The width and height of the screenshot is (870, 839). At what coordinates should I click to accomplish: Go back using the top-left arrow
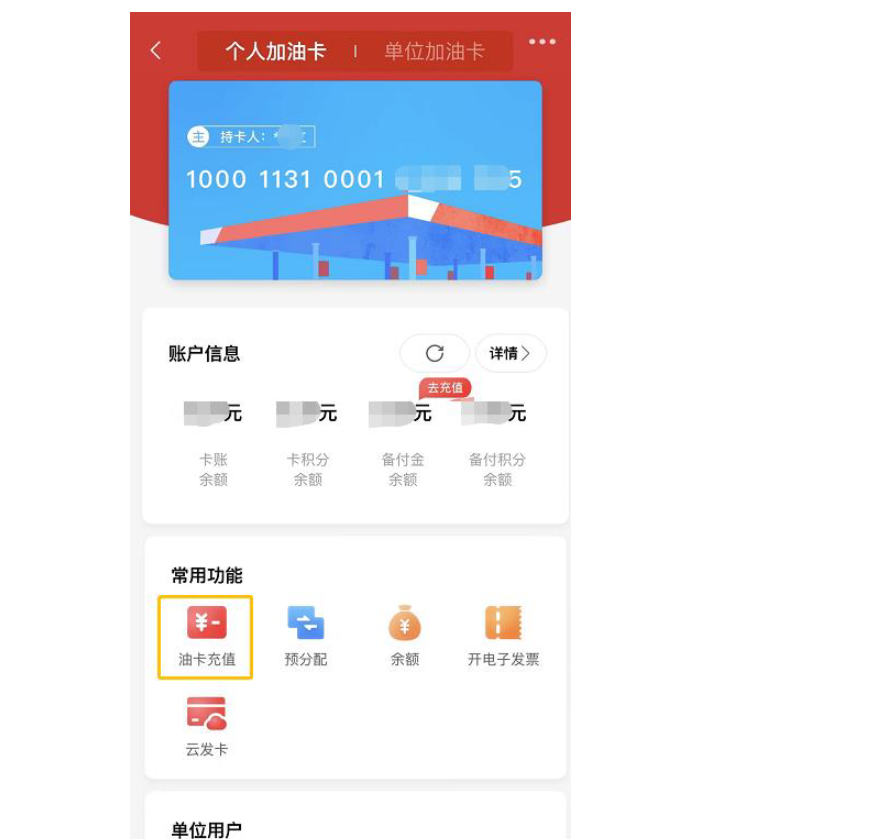click(156, 51)
